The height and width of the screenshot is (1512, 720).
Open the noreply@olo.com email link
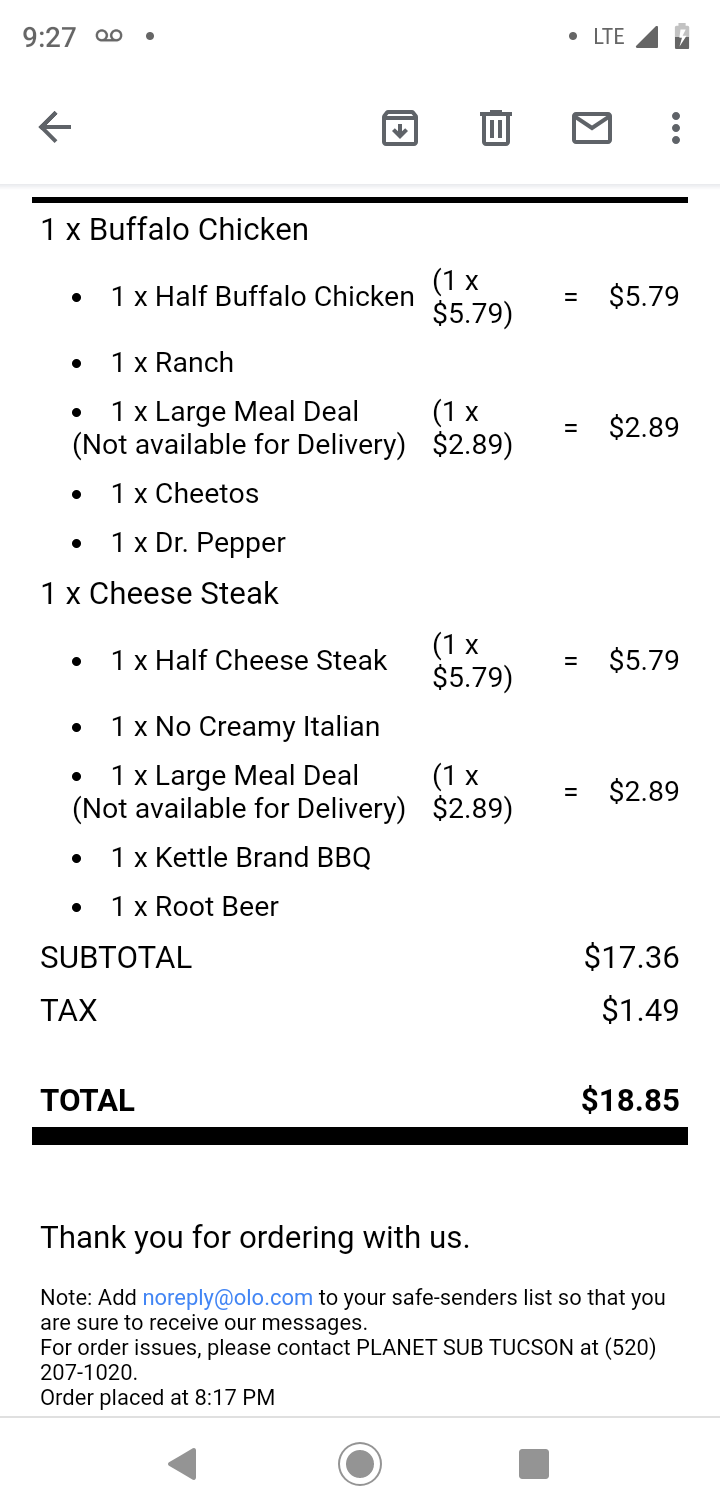tap(227, 1298)
